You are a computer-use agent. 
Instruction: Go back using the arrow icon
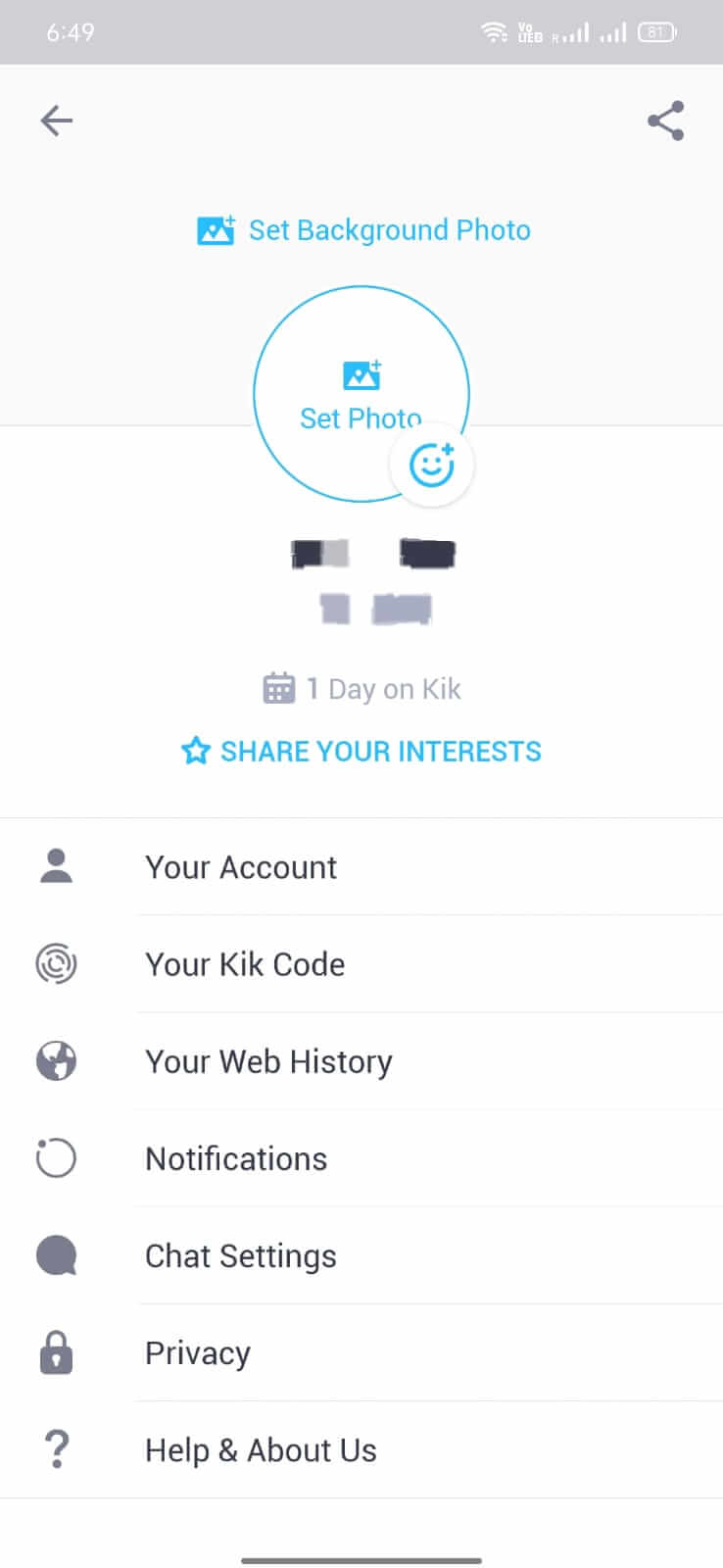(56, 121)
